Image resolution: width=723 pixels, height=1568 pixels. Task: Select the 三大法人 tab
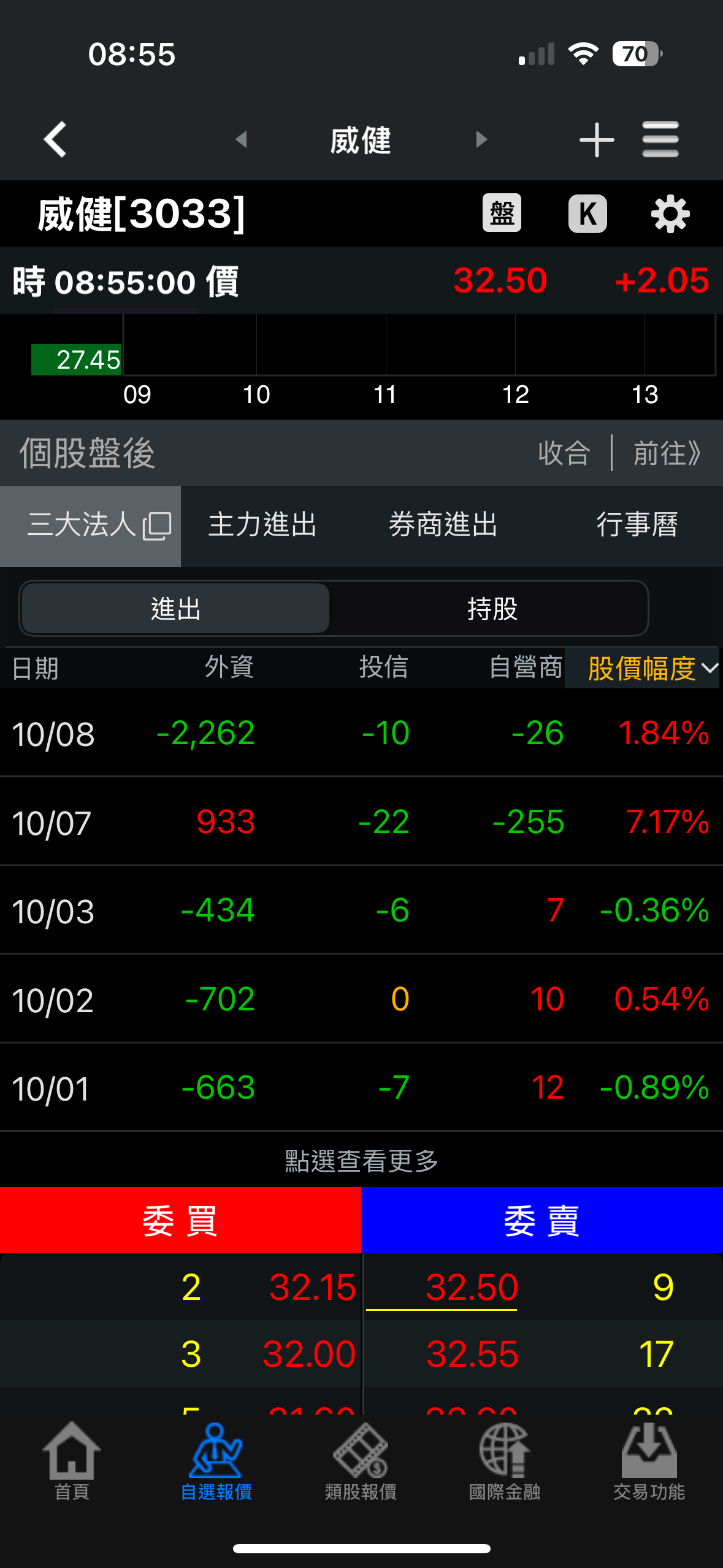coord(90,526)
